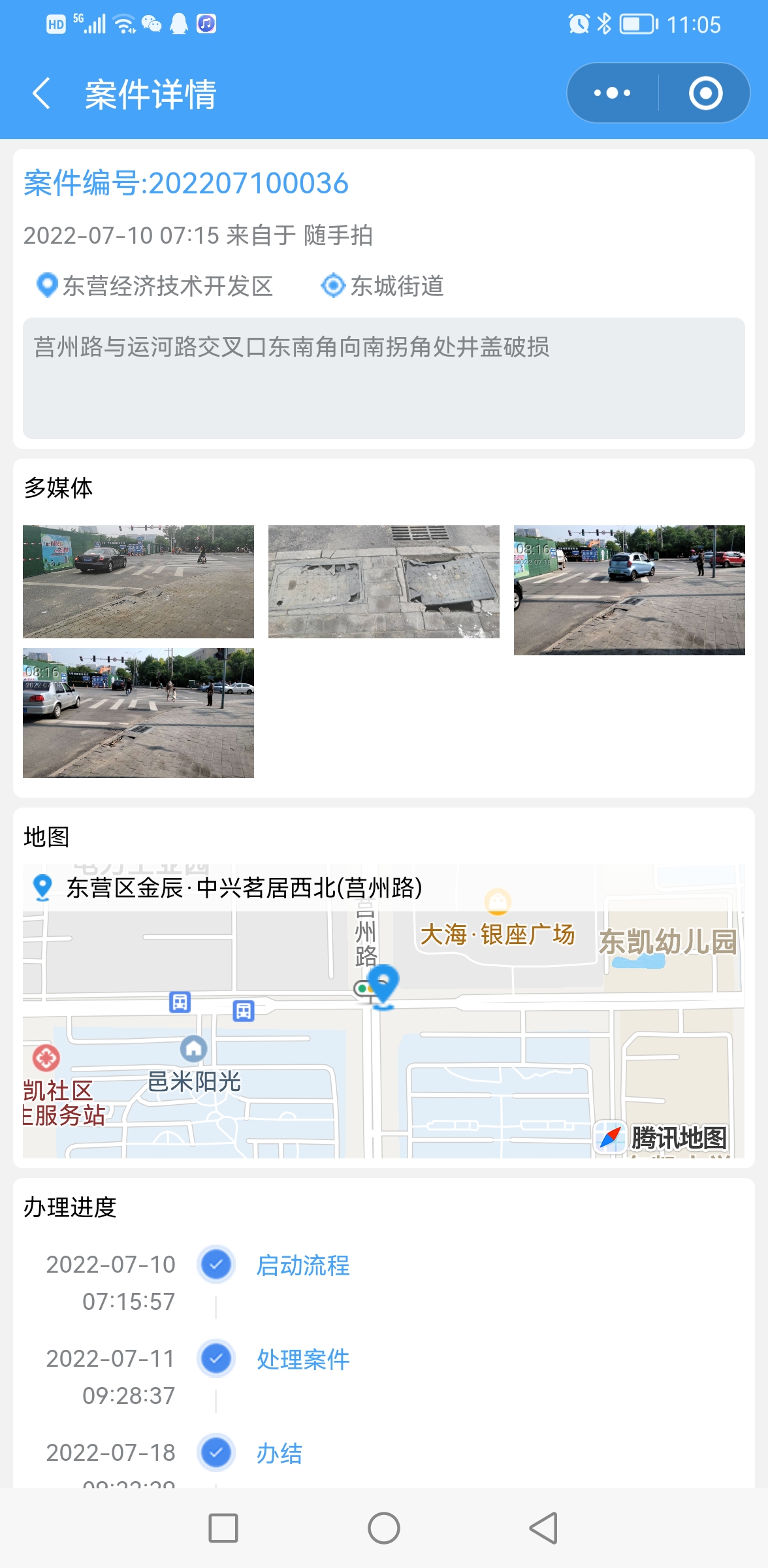Open the mini program three-dot menu
This screenshot has width=768, height=1568.
coord(612,93)
